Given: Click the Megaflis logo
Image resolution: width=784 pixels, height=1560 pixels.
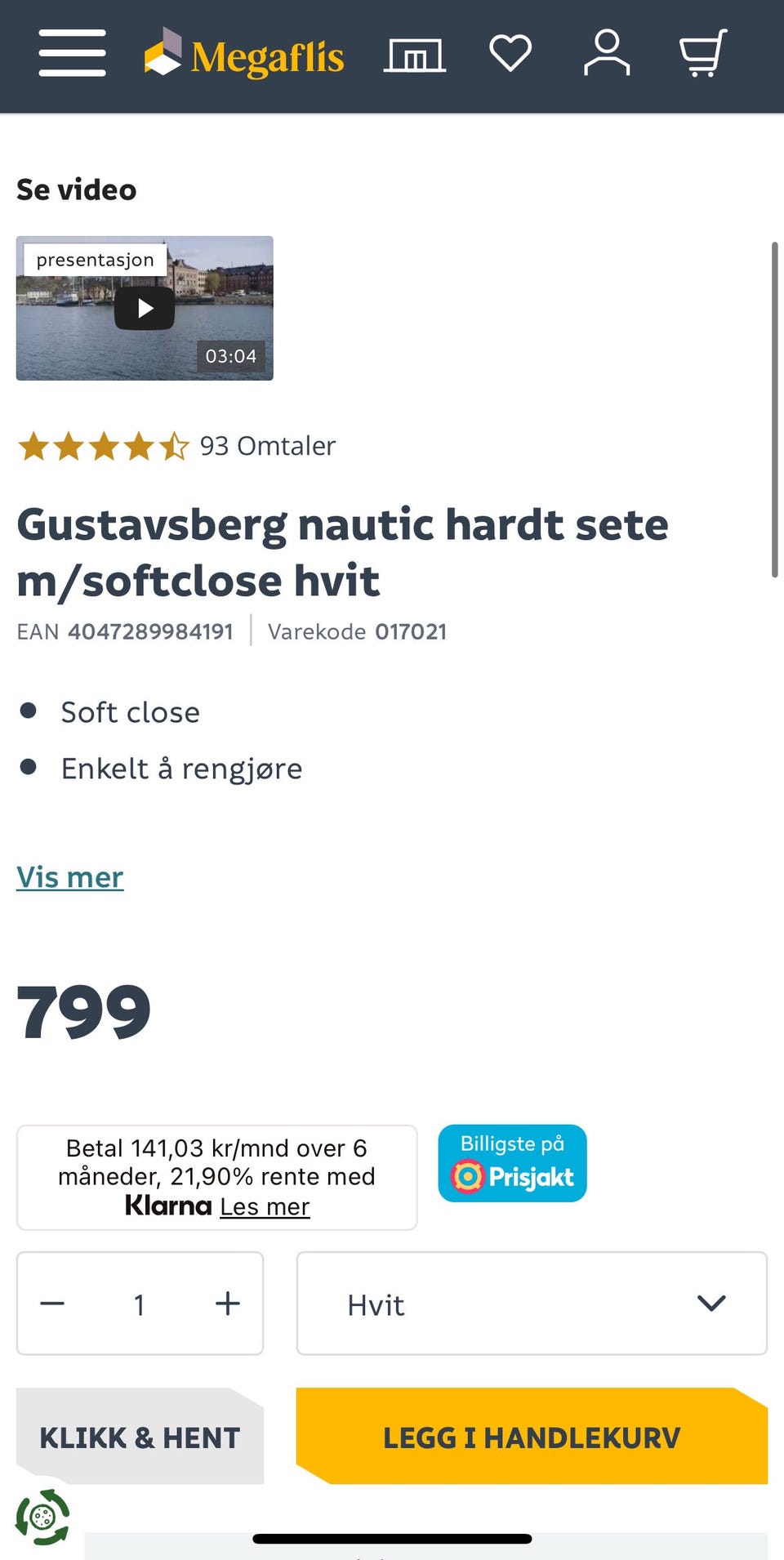Looking at the screenshot, I should [244, 54].
